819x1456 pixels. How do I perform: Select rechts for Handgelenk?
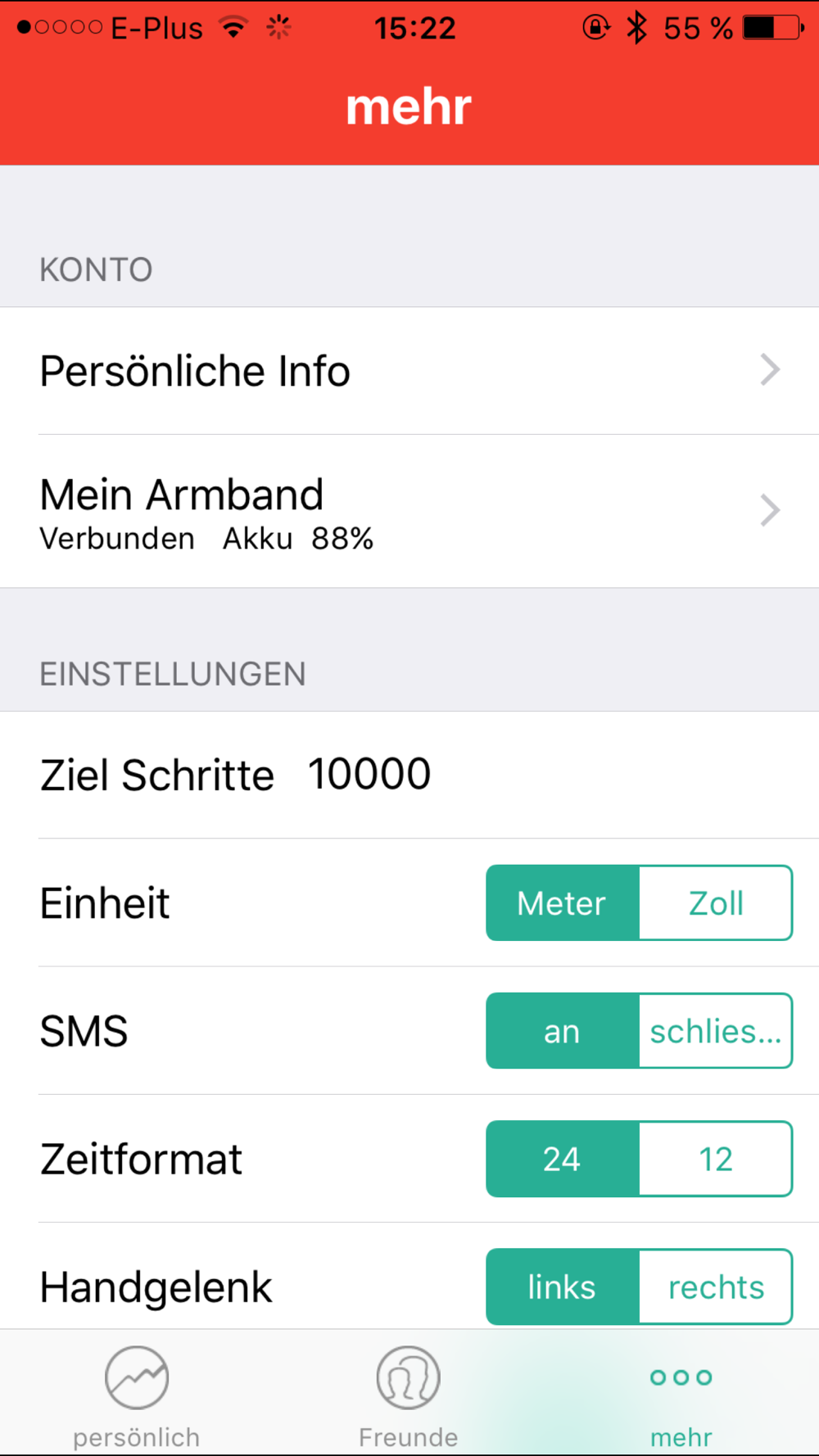[715, 1286]
